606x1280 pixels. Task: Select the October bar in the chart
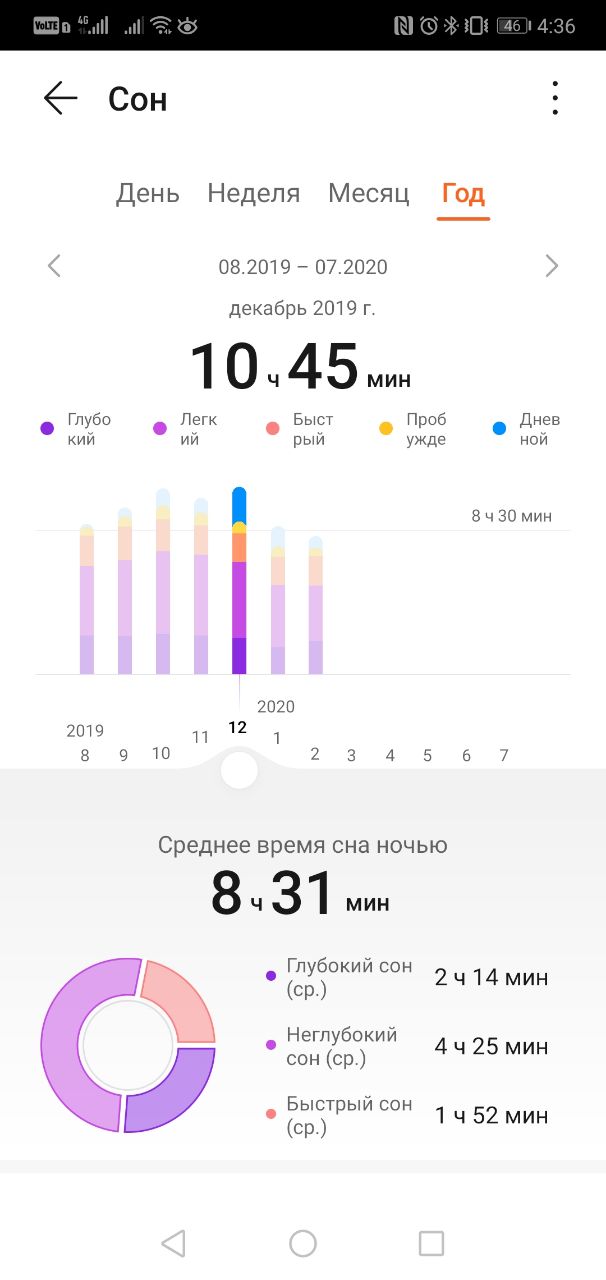[x=162, y=582]
